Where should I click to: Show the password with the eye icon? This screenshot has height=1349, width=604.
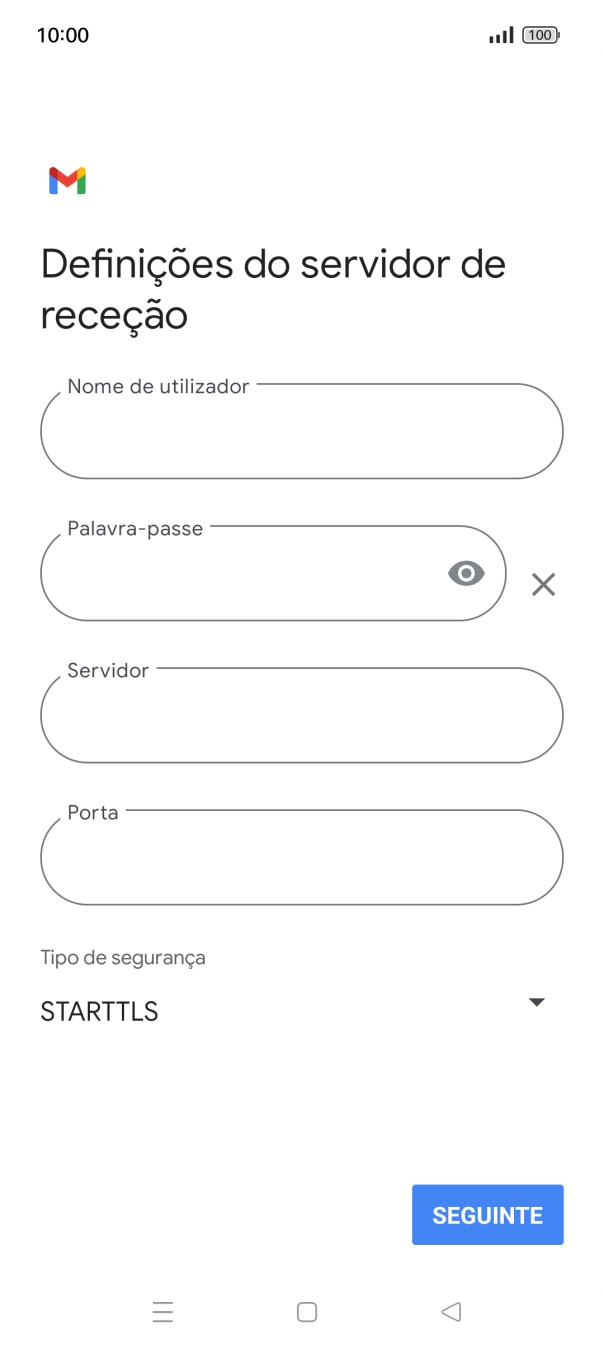(466, 574)
